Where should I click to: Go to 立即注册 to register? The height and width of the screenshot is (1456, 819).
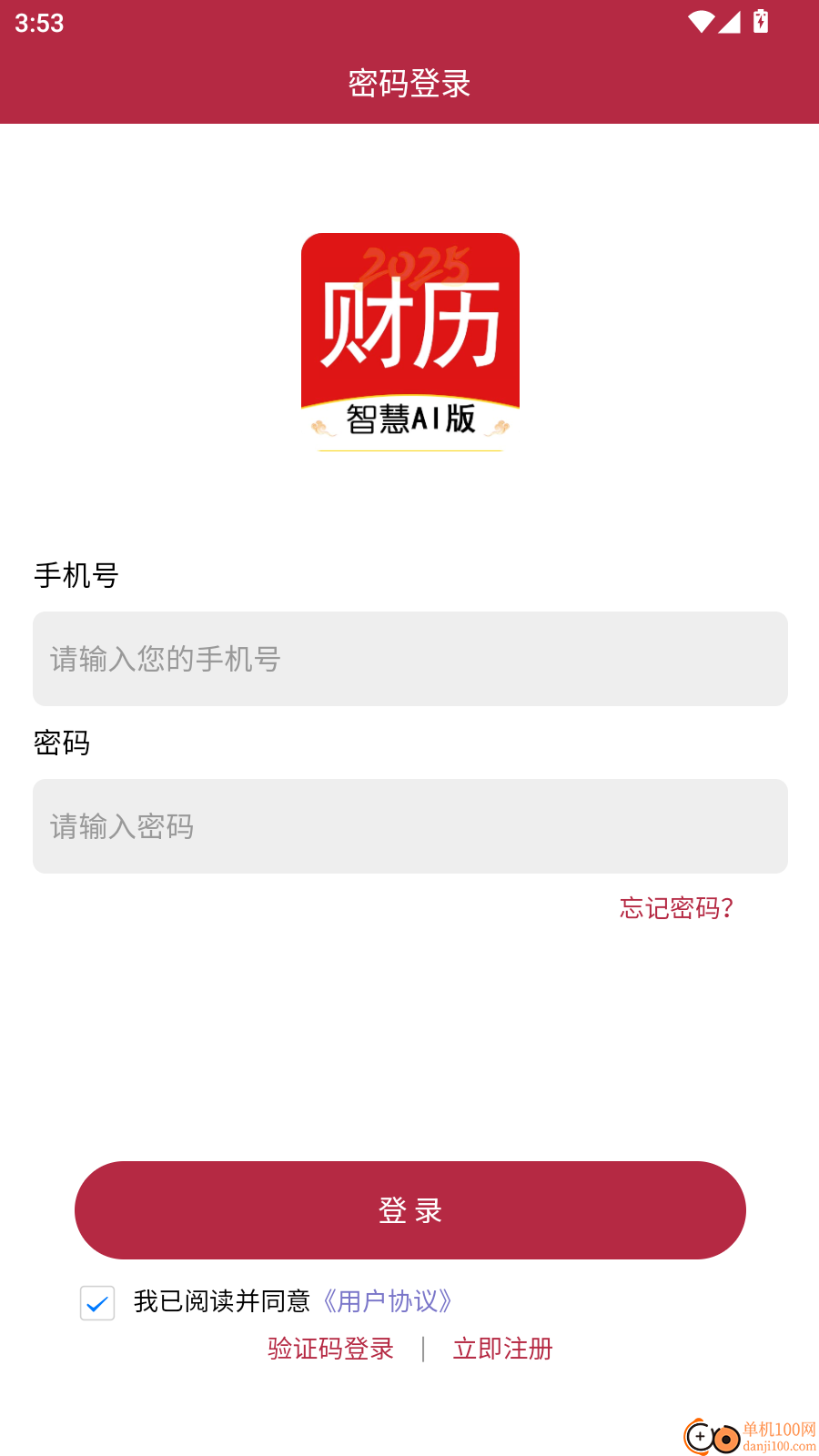pos(502,1349)
